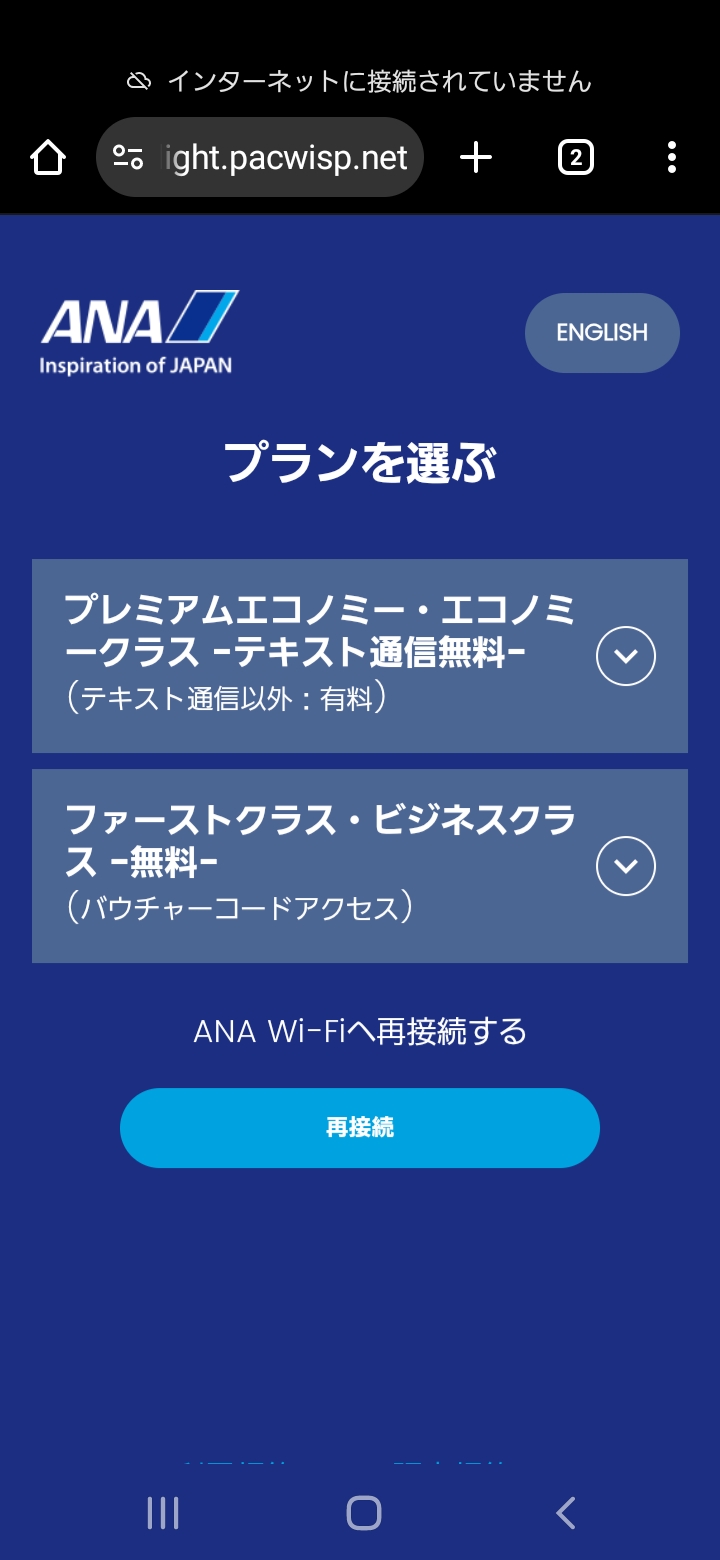Switch the page language to ENGLISH

tap(602, 333)
